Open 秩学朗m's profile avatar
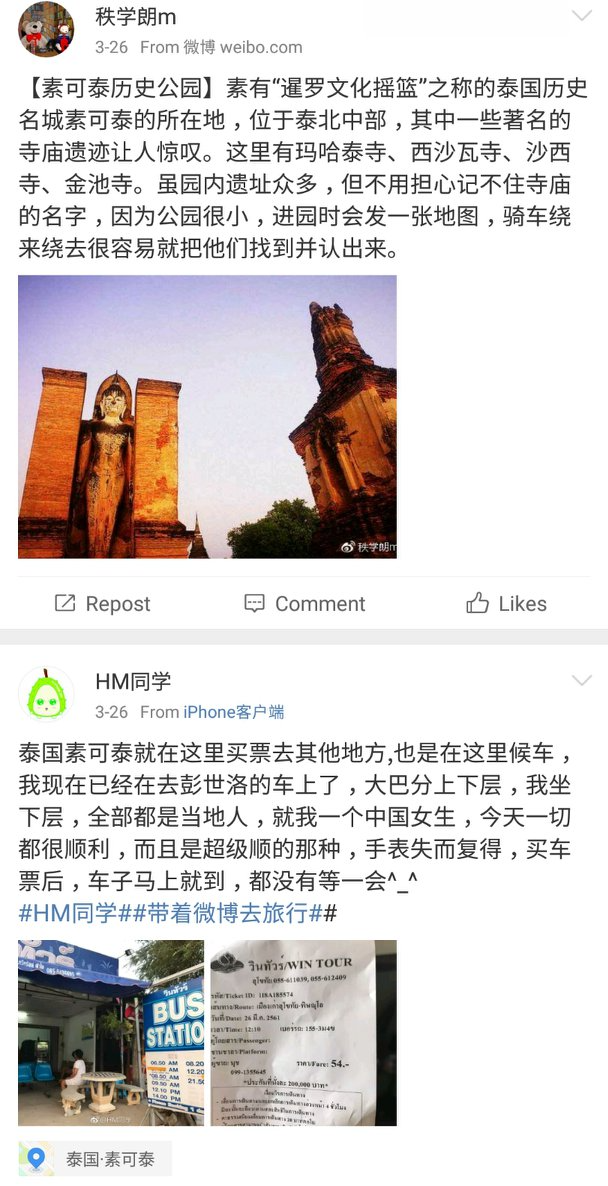 (46, 30)
